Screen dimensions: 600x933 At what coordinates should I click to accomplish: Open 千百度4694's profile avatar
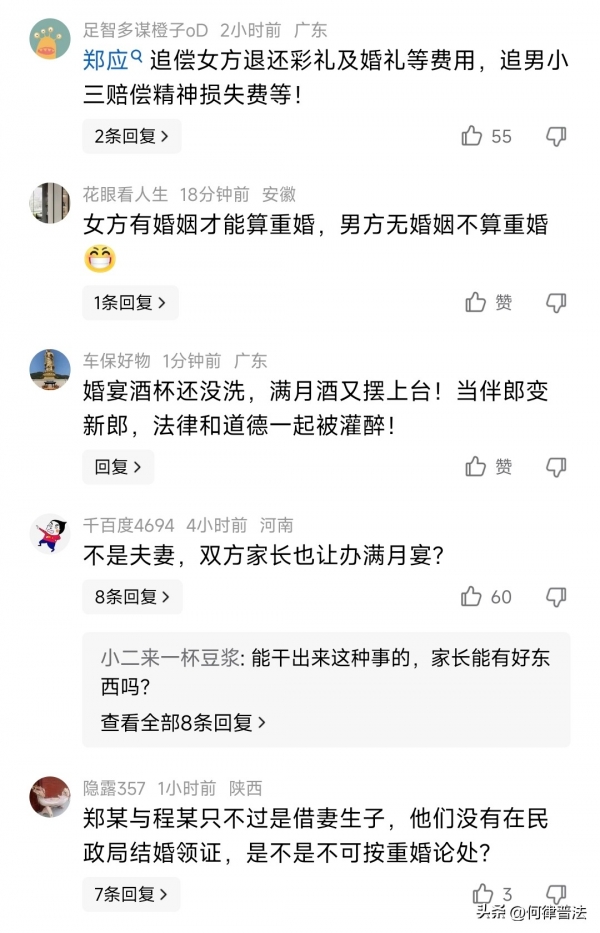point(50,533)
